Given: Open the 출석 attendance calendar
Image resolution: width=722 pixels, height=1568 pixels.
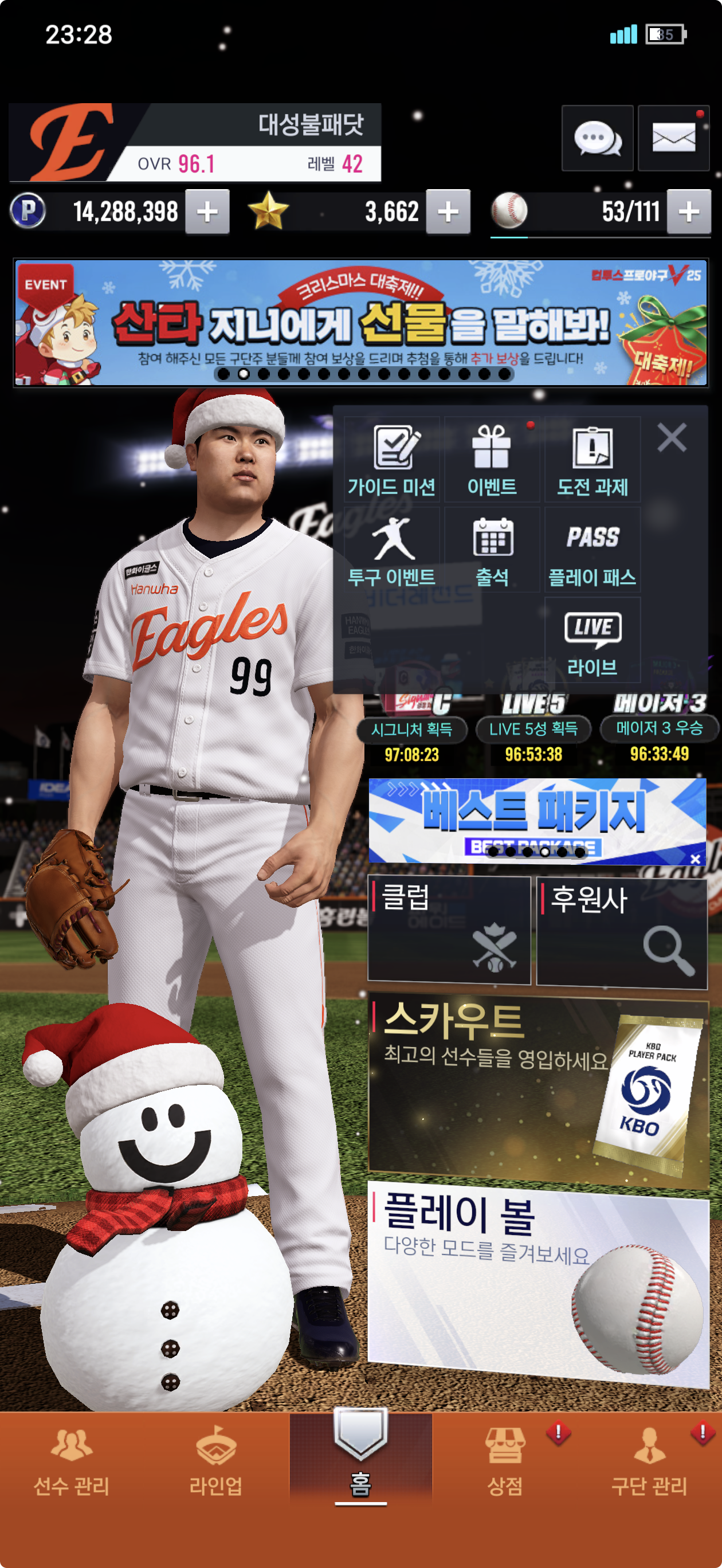Looking at the screenshot, I should coord(492,550).
